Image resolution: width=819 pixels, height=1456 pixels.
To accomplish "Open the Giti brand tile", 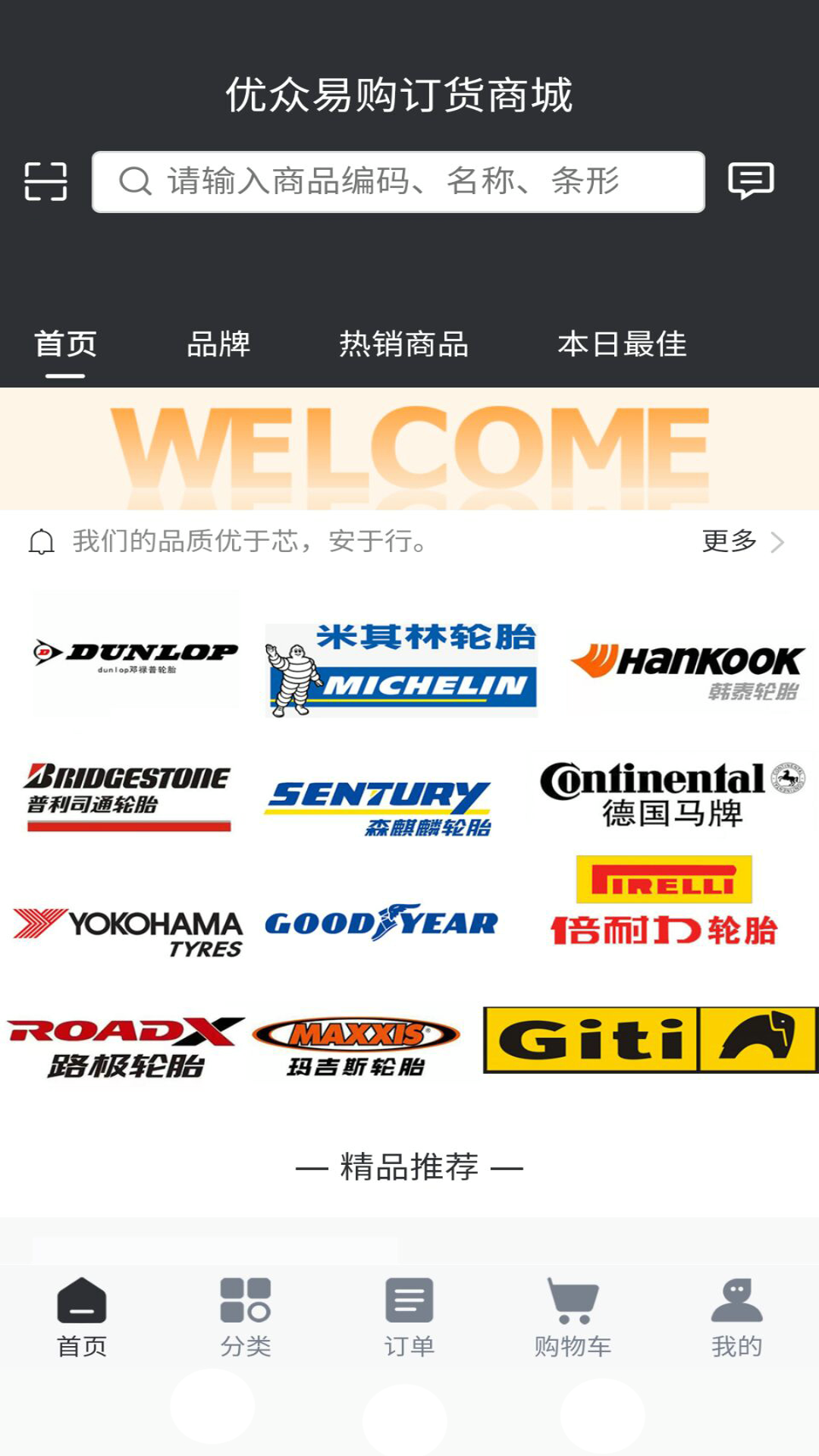I will (x=651, y=1039).
